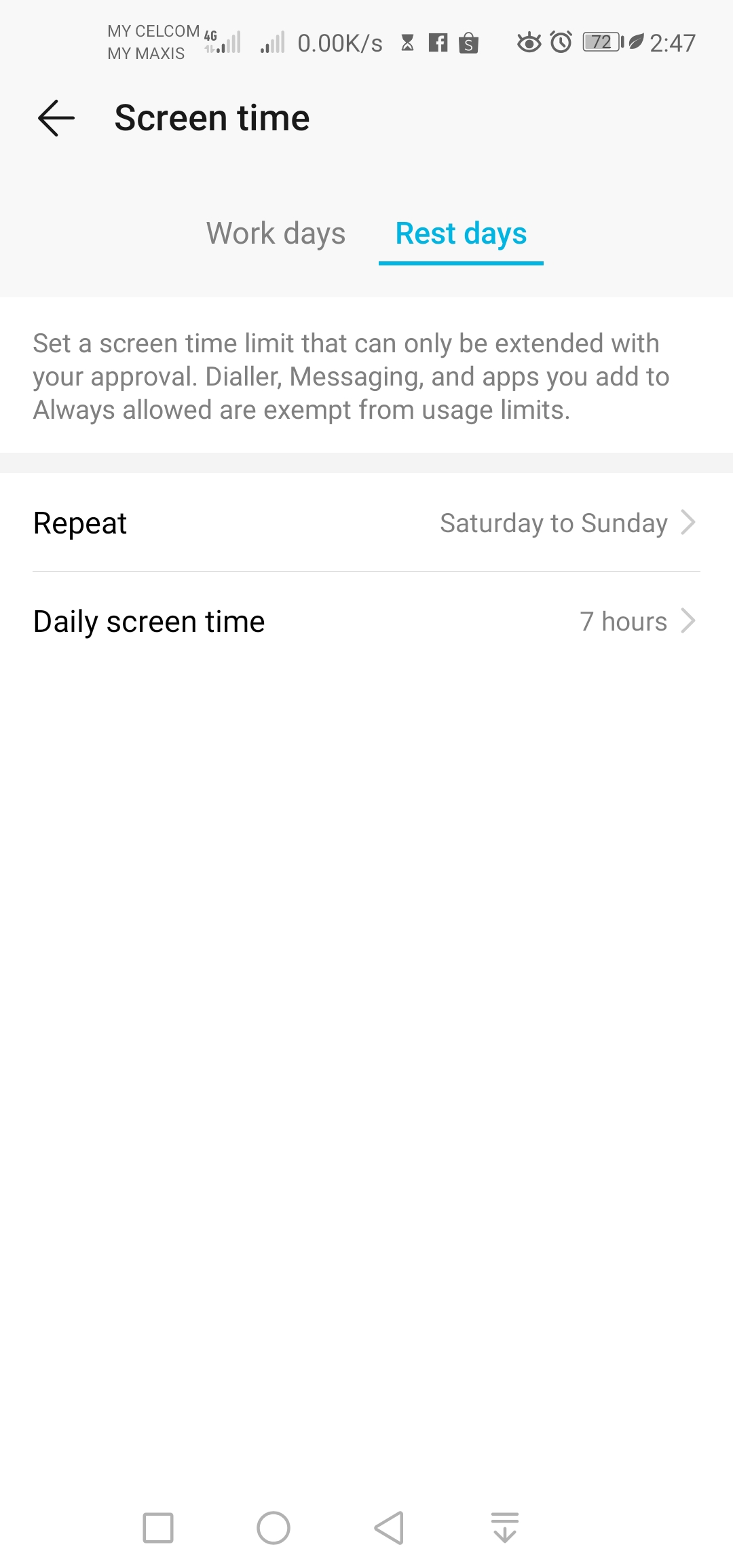Tap the system back triangle

389,1528
